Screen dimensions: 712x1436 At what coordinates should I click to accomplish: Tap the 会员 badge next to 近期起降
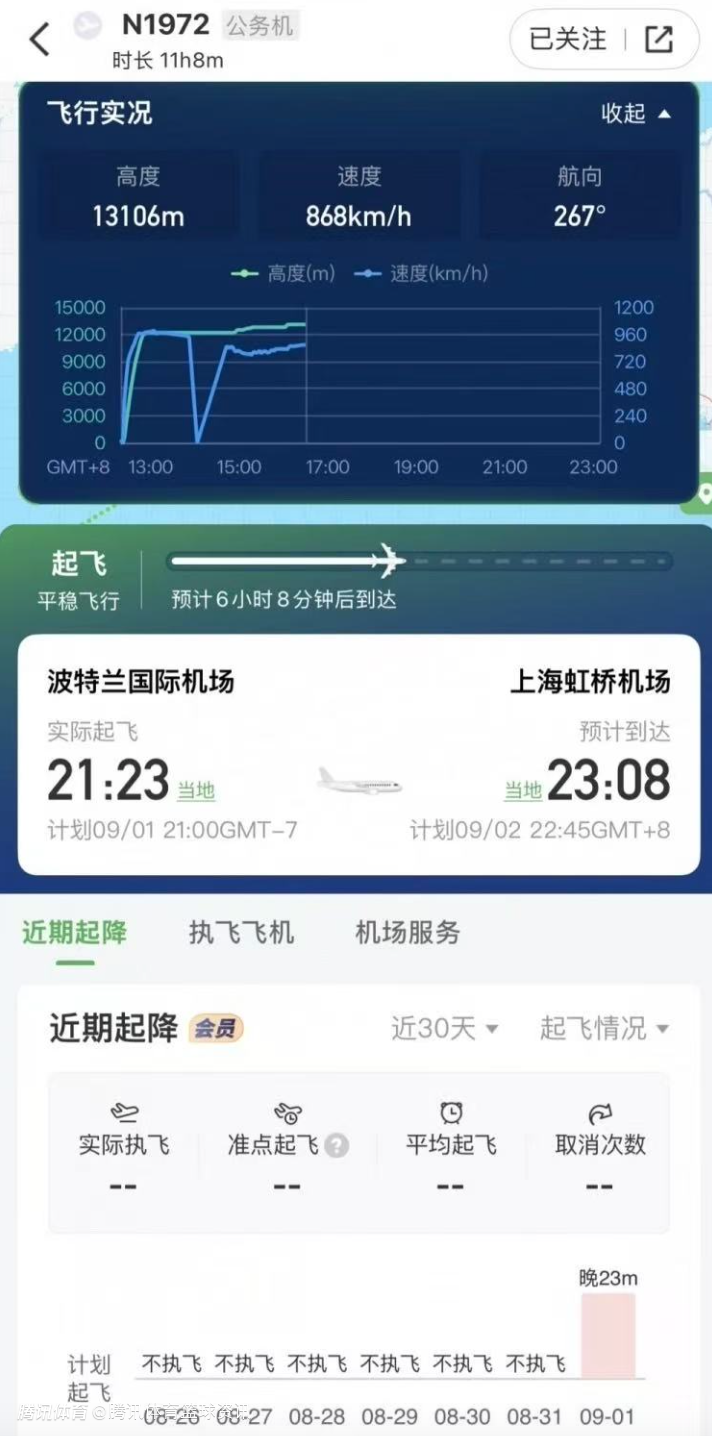pyautogui.click(x=216, y=1028)
